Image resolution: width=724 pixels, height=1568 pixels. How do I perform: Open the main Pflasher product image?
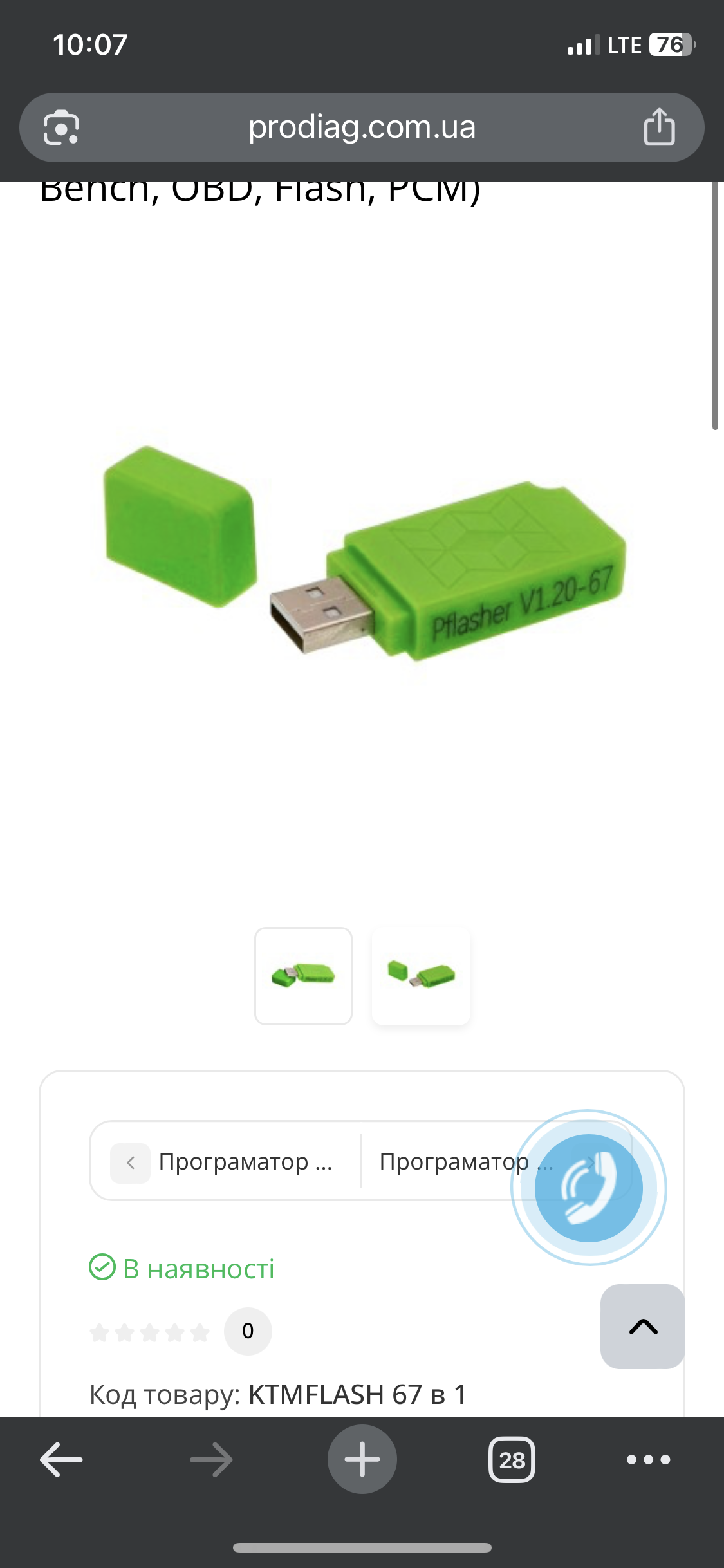[363, 552]
